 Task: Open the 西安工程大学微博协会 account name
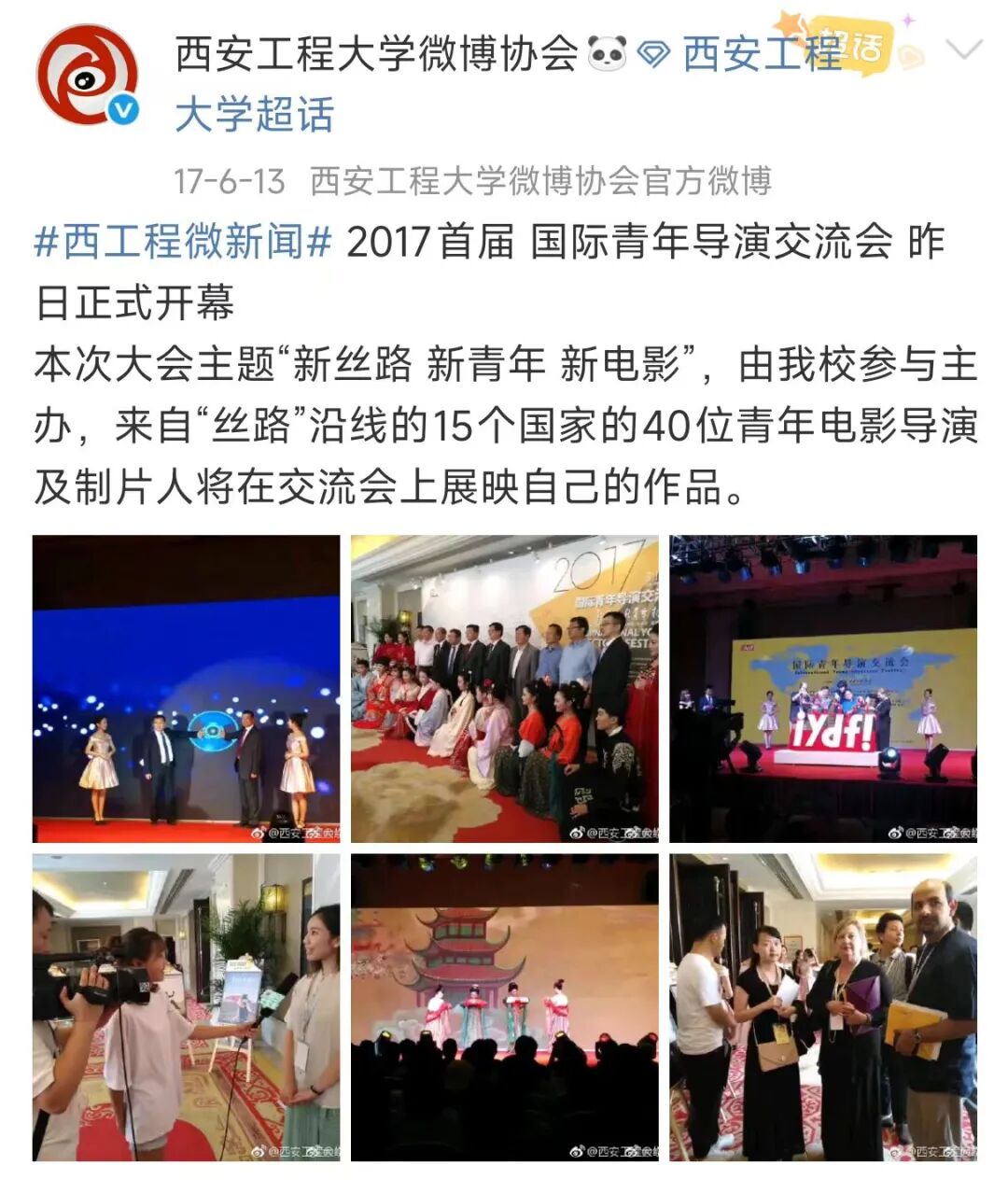[376, 53]
